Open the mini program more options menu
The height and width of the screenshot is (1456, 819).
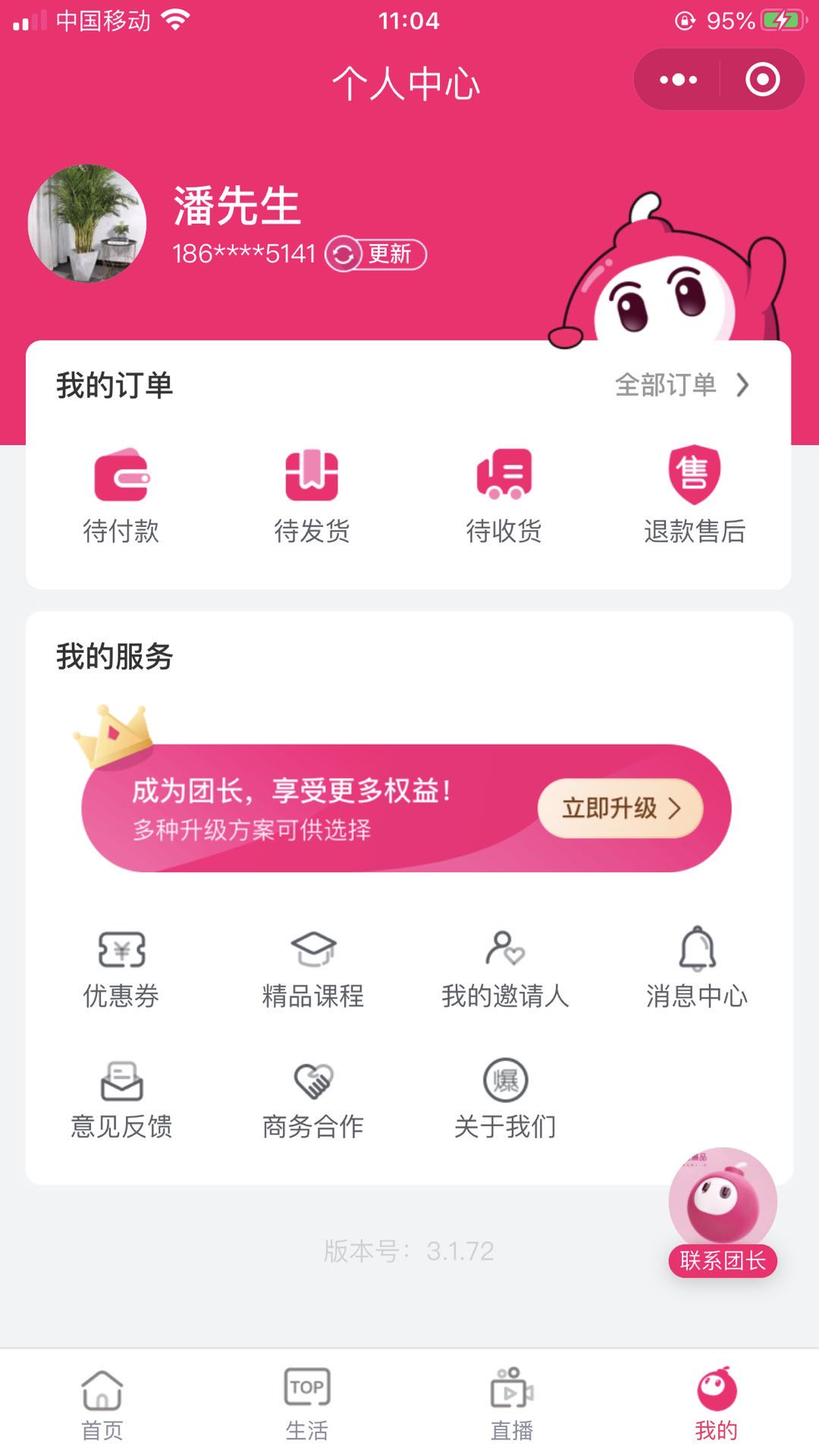[678, 80]
